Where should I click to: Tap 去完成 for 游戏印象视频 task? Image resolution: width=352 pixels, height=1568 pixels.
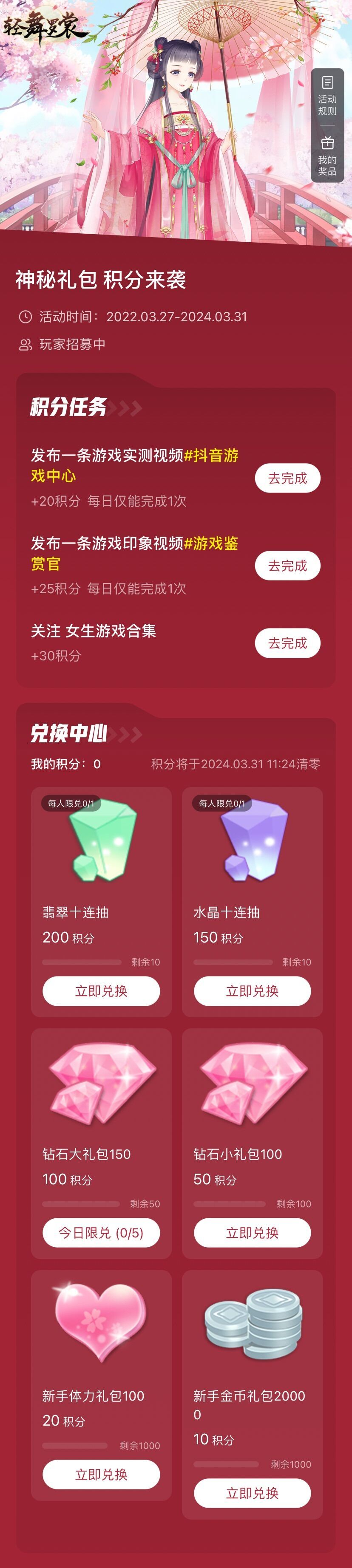point(287,566)
